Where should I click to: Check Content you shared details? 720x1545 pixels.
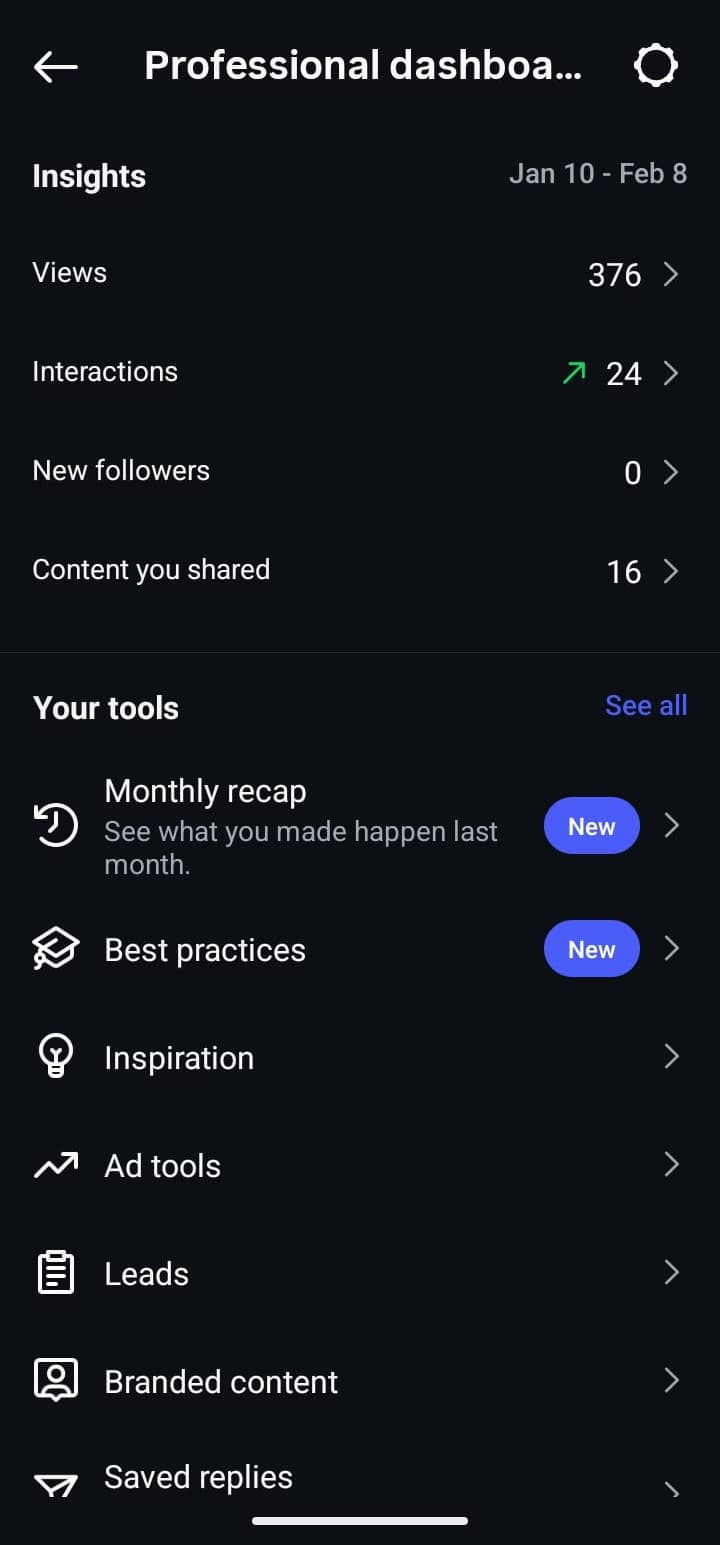click(x=360, y=570)
